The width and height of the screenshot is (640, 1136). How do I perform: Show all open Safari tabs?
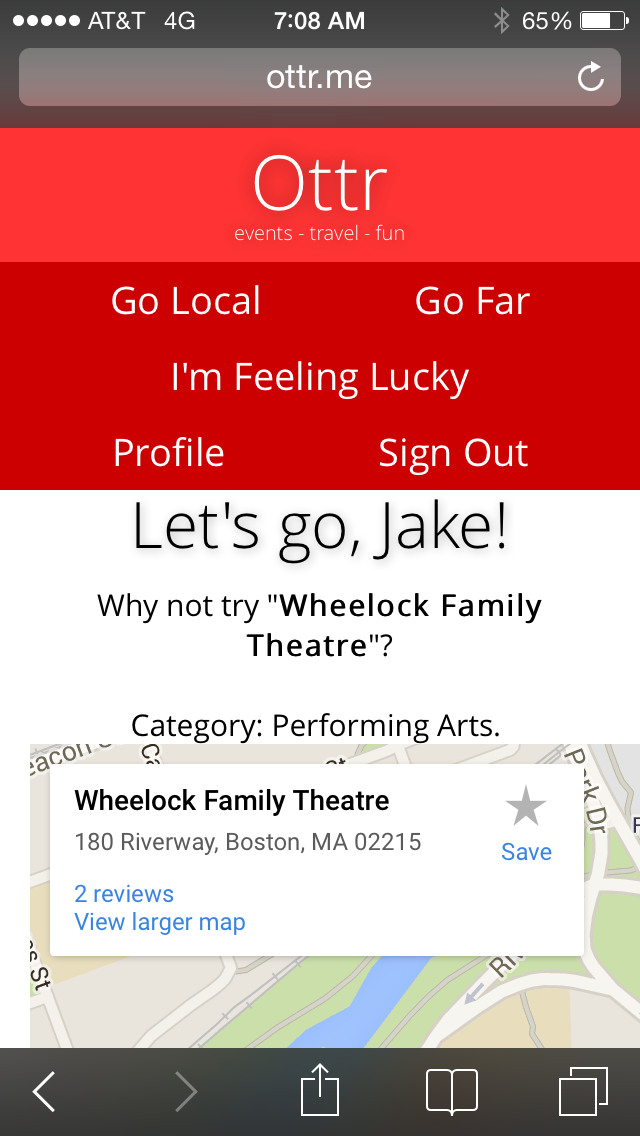[583, 1091]
